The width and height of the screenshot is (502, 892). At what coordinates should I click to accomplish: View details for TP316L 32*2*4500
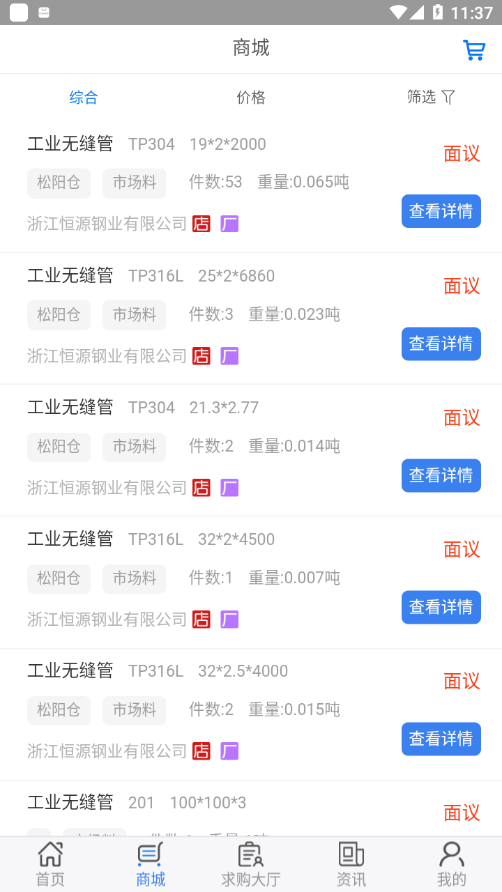[x=441, y=607]
